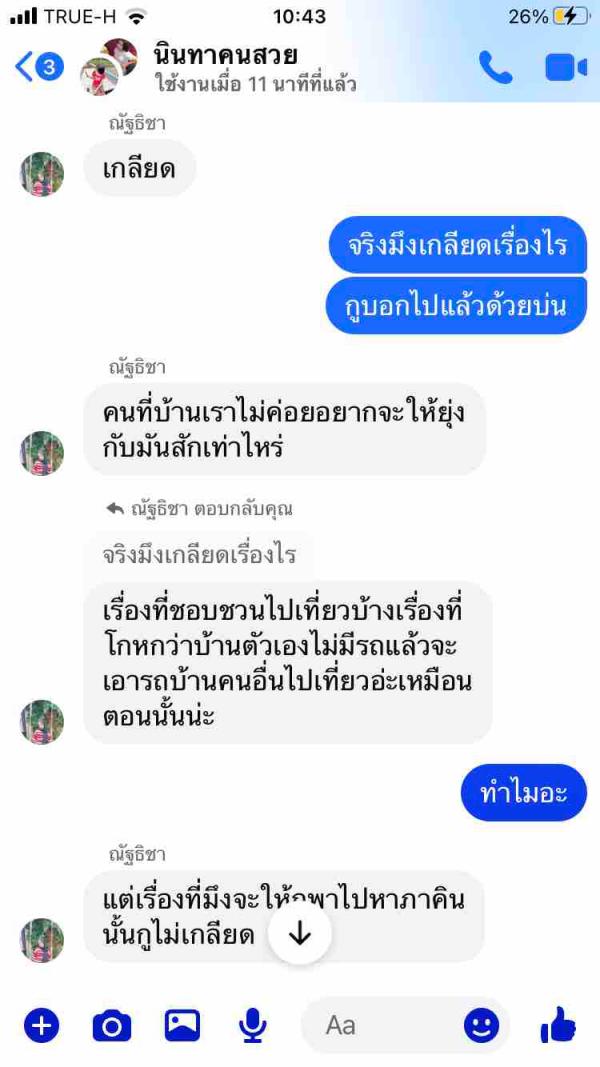This screenshot has width=600, height=1067.
Task: Start a voice call
Action: [x=495, y=67]
